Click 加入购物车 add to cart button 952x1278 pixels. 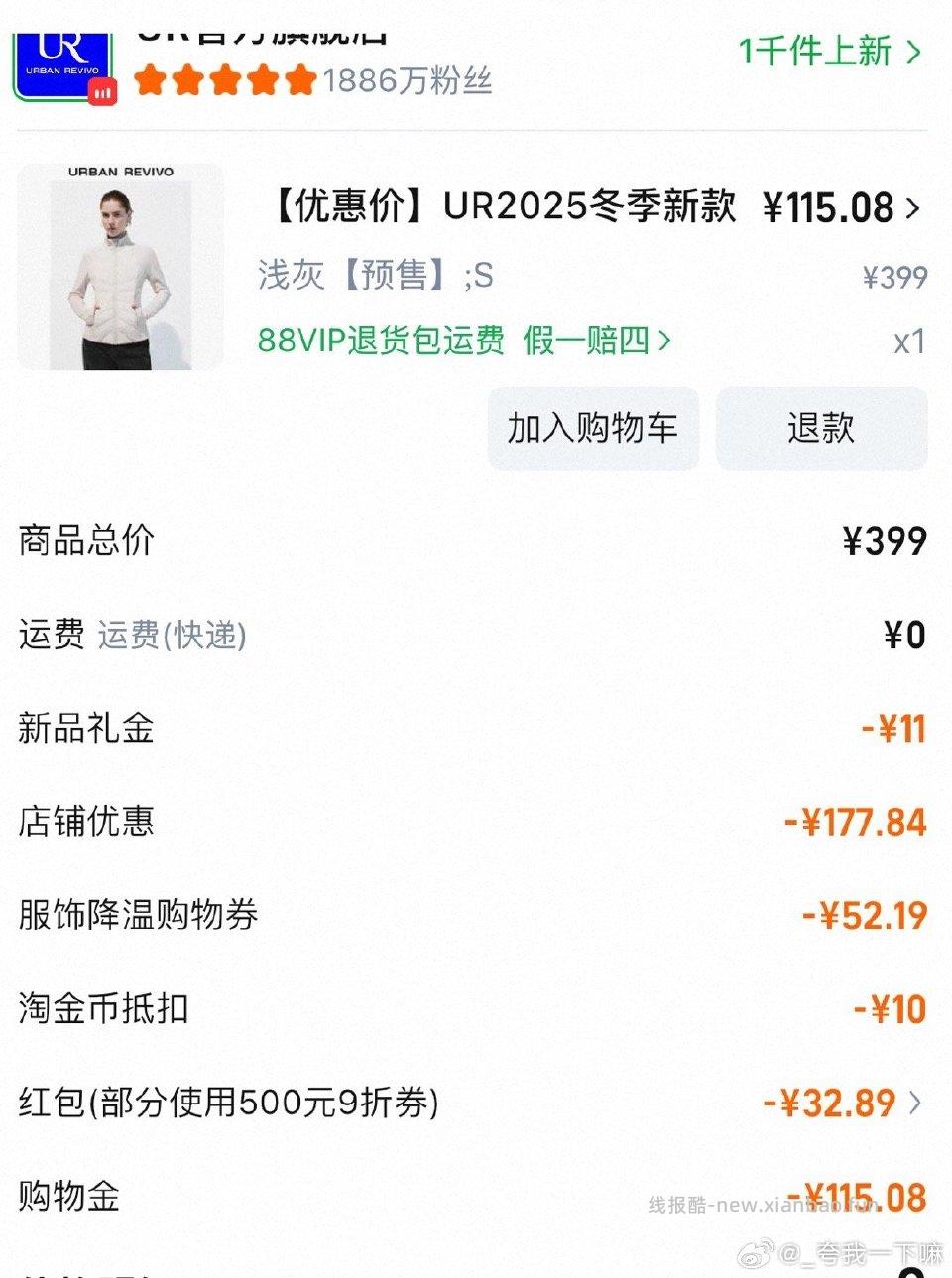(592, 428)
